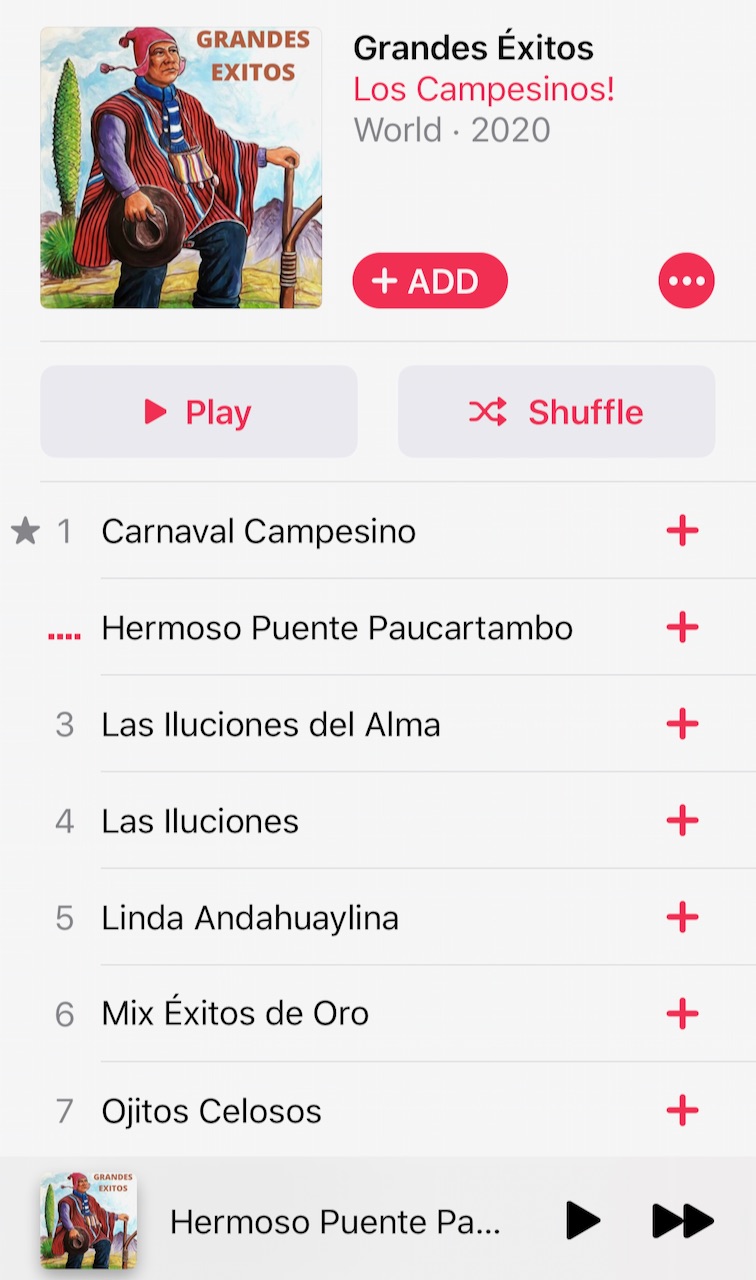Add the Grandes Éxitos album to library

430,281
